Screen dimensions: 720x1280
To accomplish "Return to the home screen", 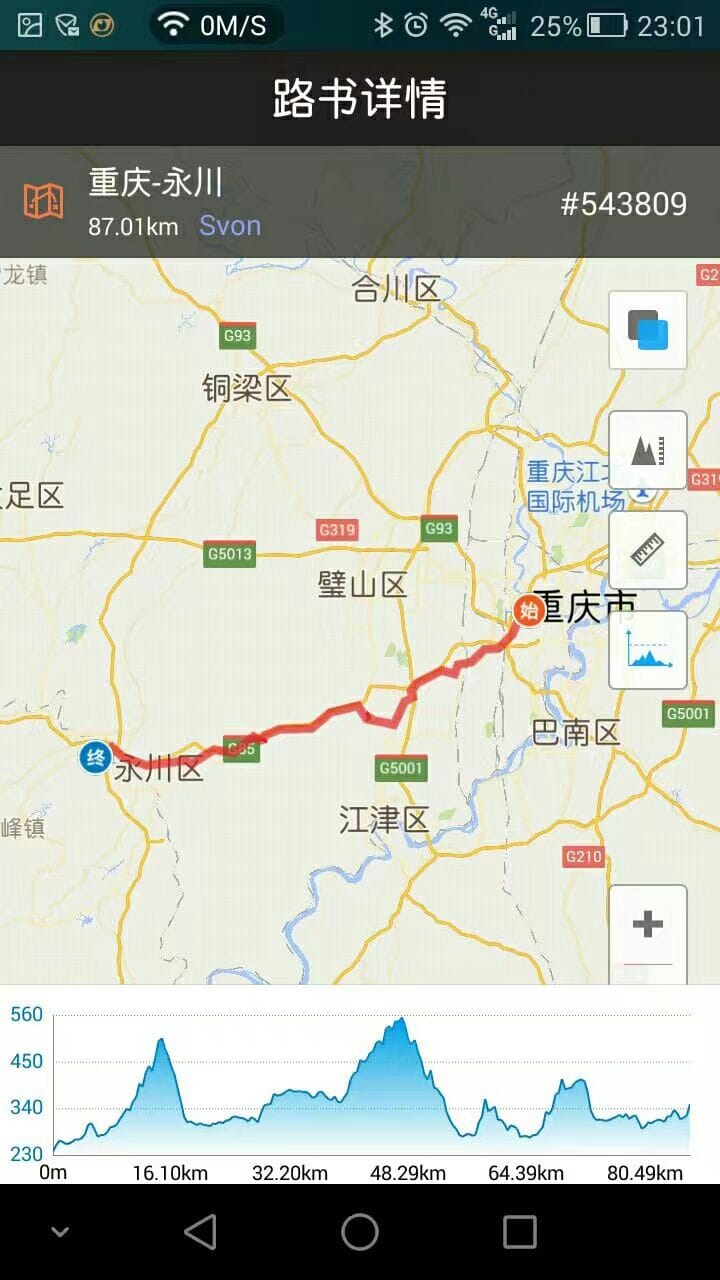I will click(x=360, y=1232).
